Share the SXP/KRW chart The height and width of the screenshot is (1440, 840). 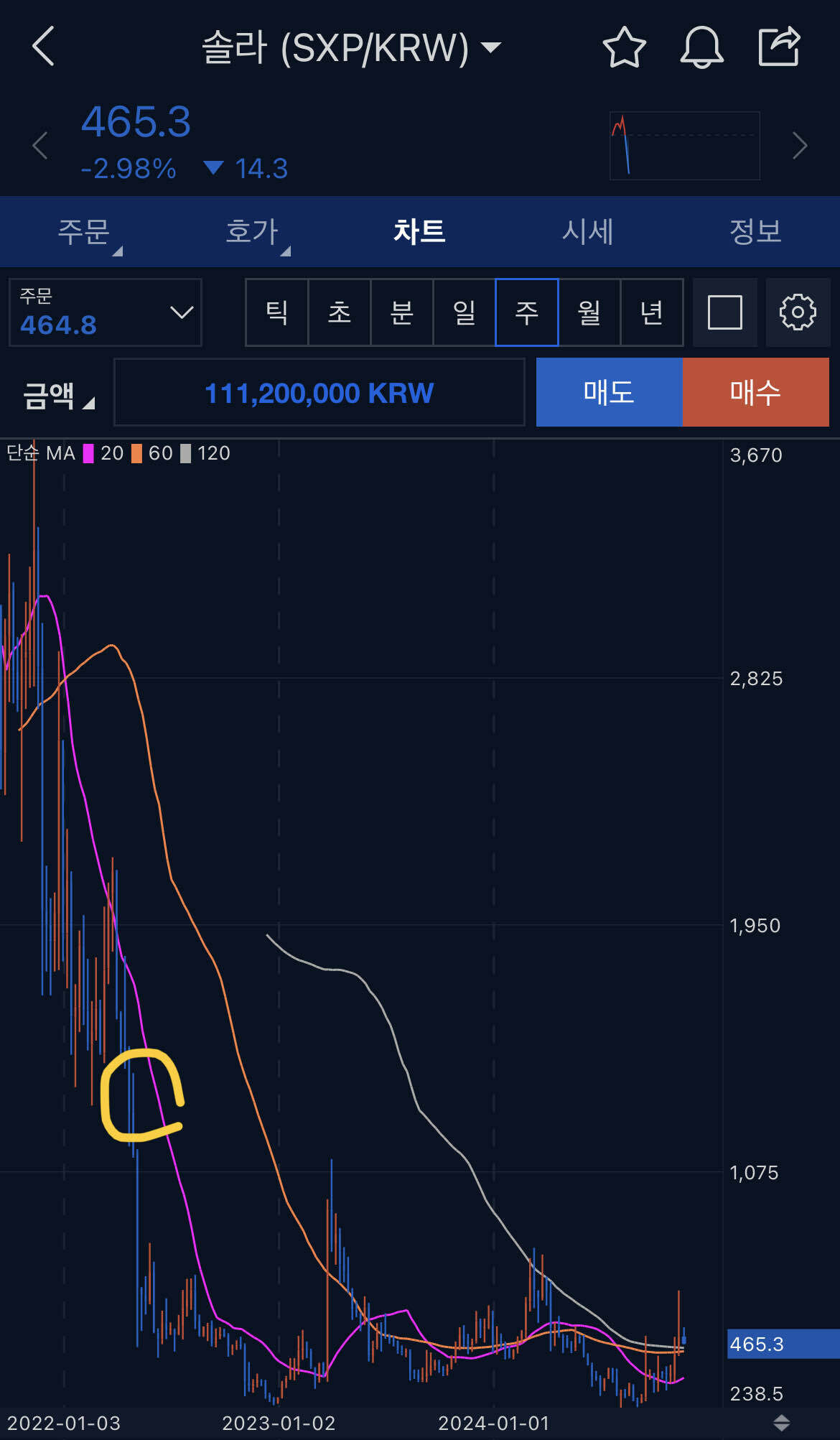(779, 47)
